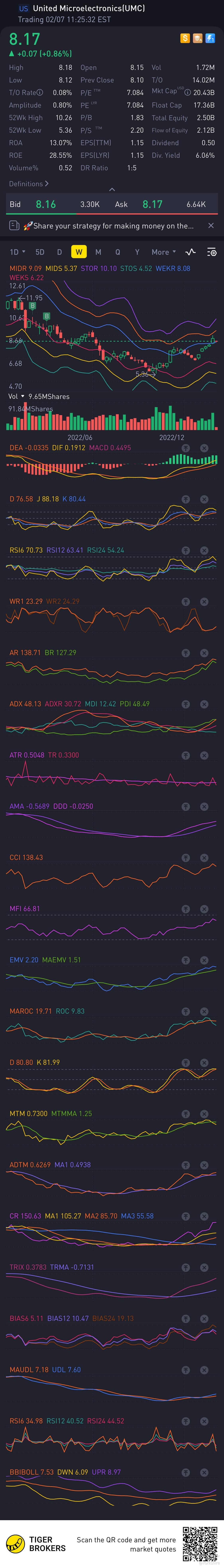Open the Vol indicator dropdown
Viewport: 224px width, 1568px height.
[17, 396]
